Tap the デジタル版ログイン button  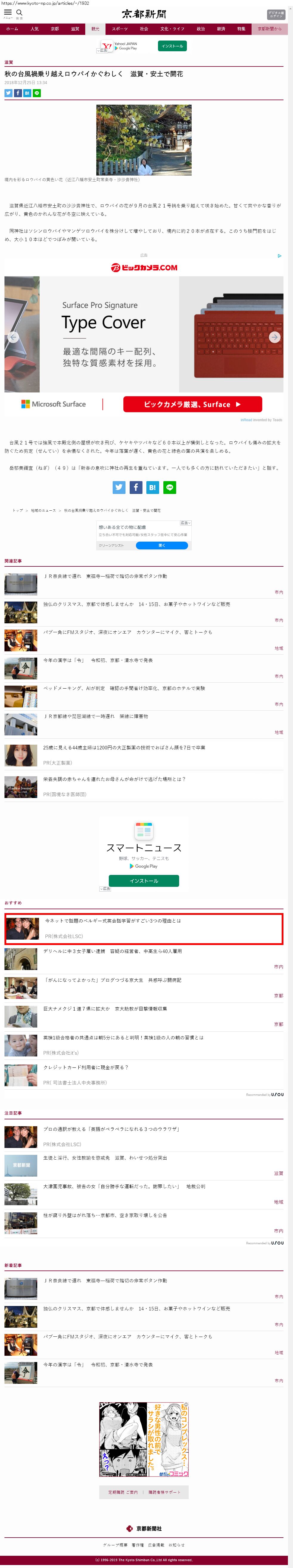pyautogui.click(x=275, y=14)
